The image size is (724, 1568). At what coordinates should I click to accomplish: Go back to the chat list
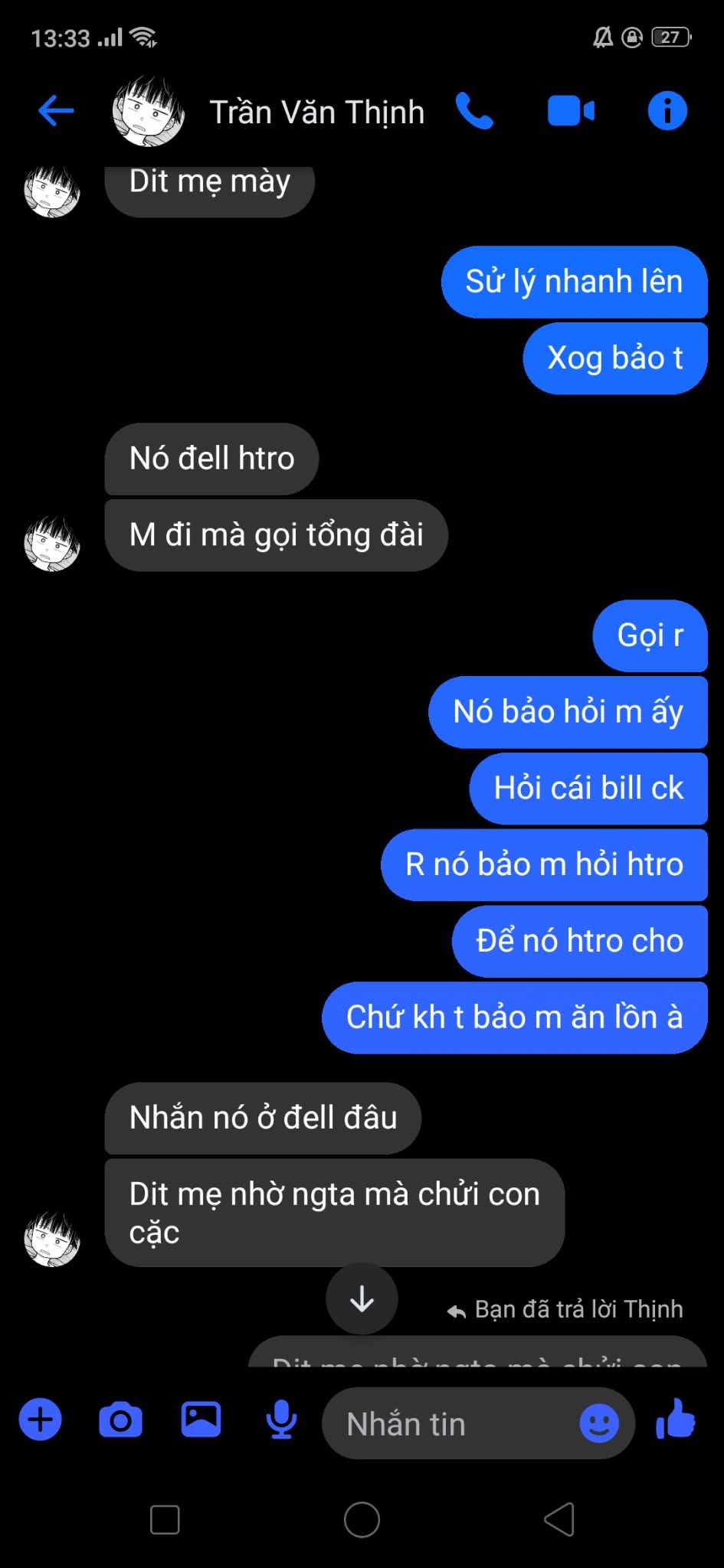coord(56,111)
